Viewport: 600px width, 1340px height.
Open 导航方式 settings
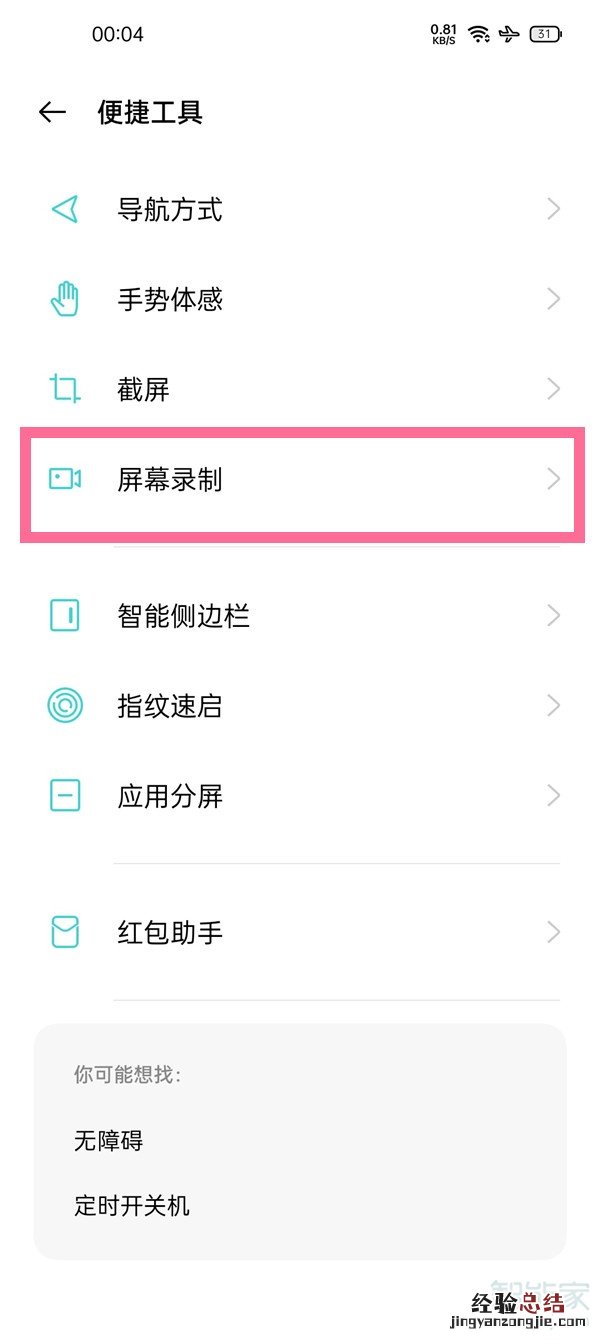(300, 210)
